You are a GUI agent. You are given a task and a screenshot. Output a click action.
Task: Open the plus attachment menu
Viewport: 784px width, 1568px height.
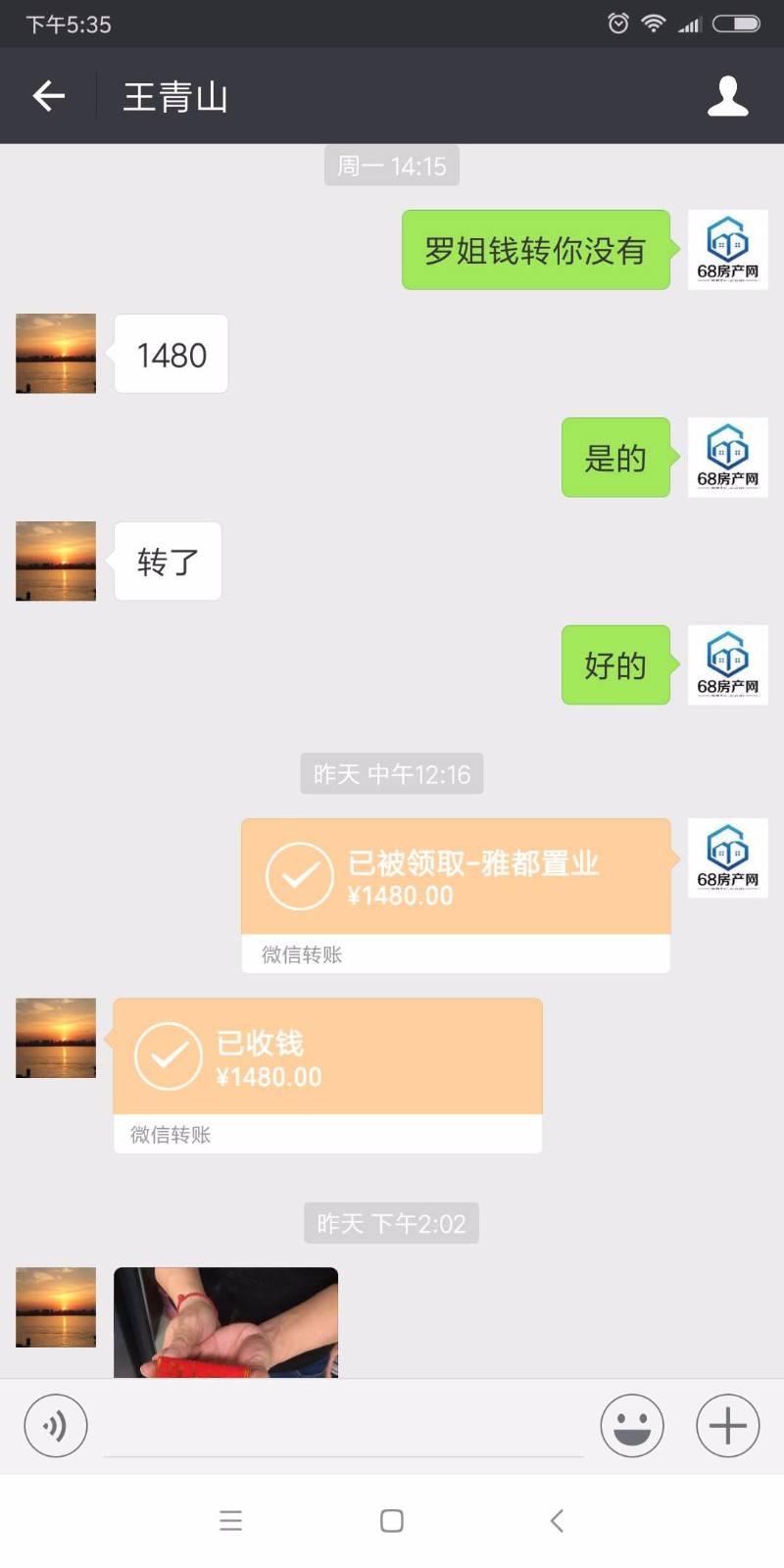pyautogui.click(x=727, y=1426)
